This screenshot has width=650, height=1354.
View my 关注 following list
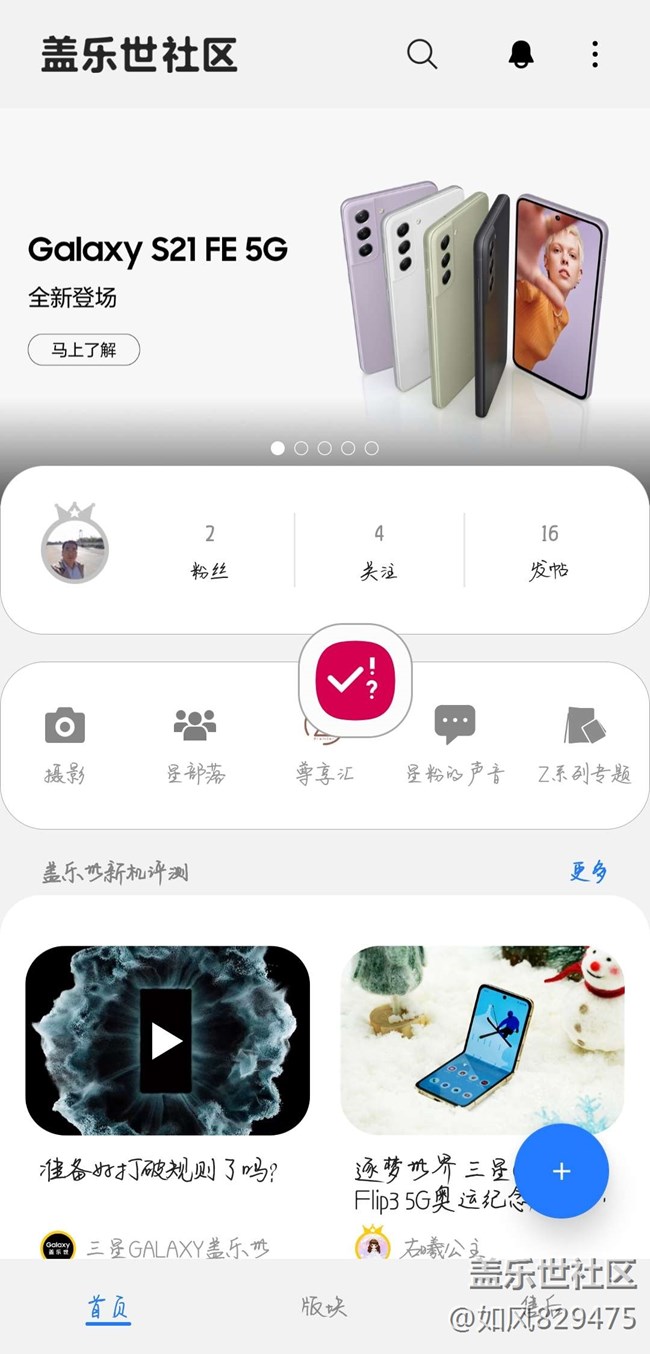click(379, 551)
